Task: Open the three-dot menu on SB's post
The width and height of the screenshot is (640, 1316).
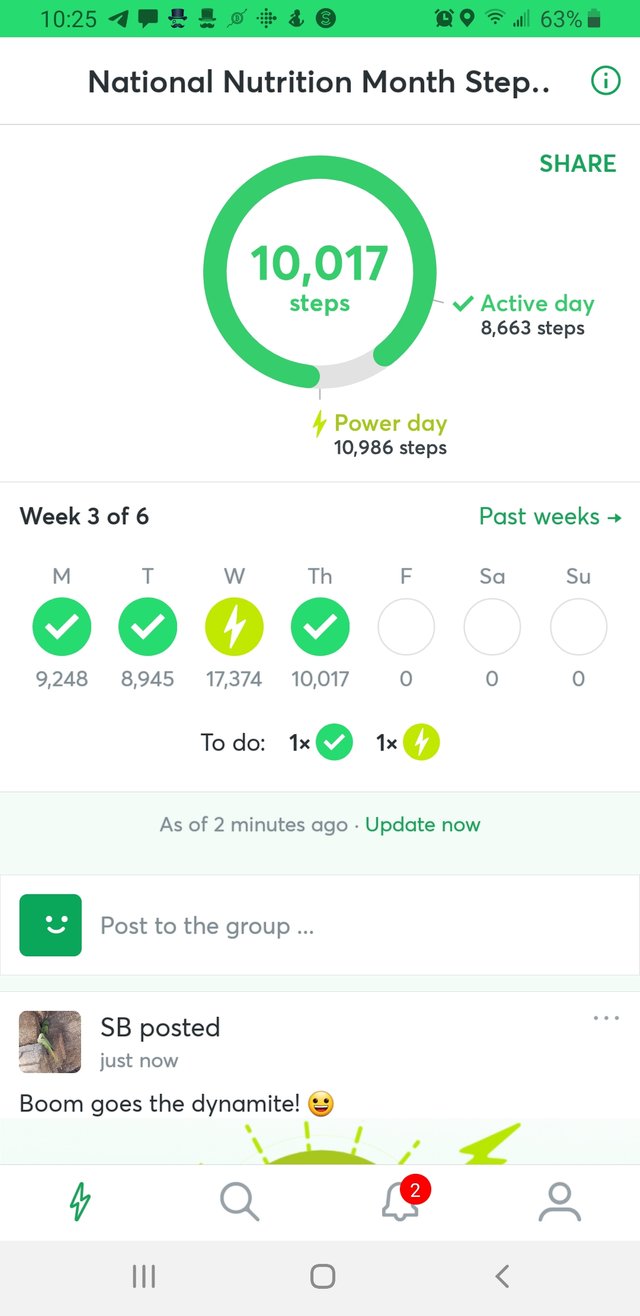Action: point(606,1018)
